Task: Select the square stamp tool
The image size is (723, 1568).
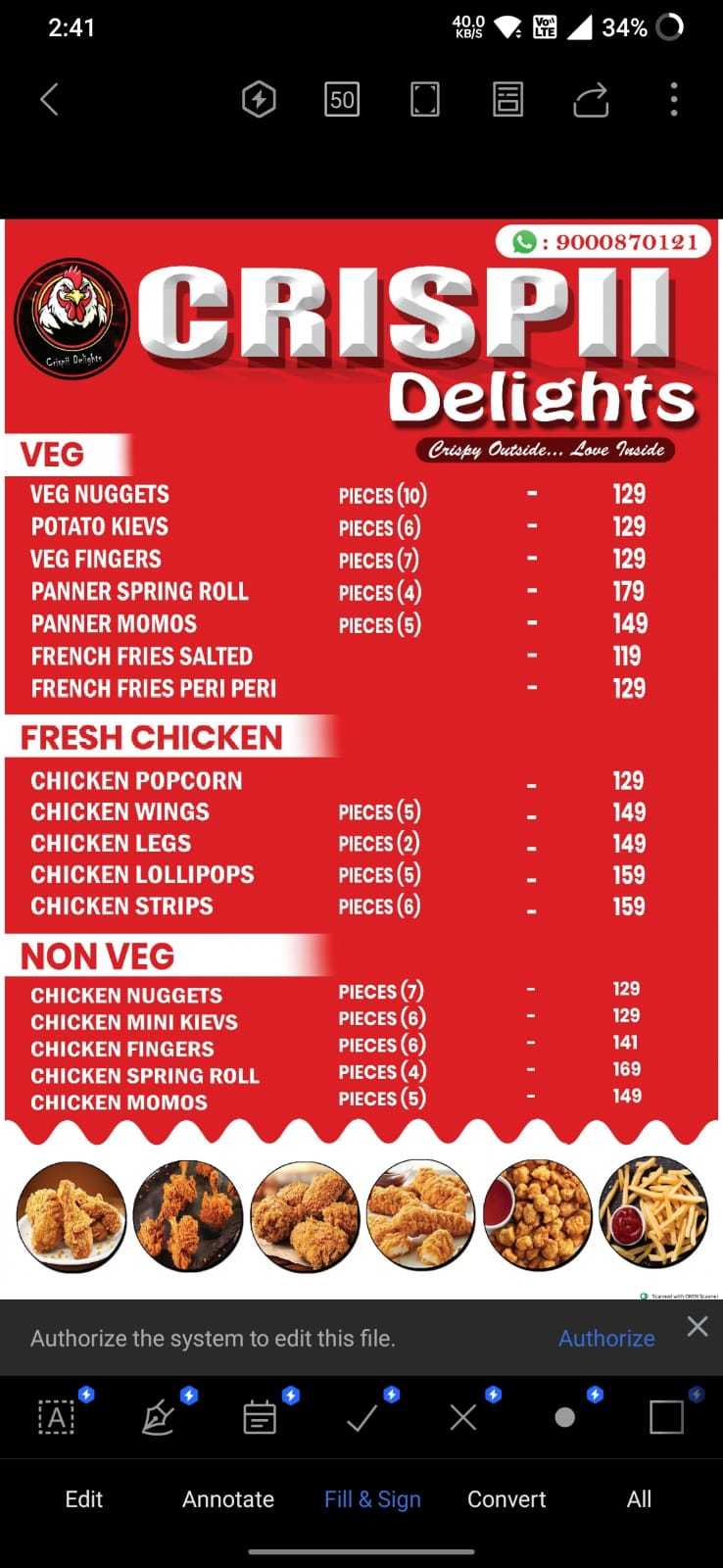Action: coord(665,1417)
